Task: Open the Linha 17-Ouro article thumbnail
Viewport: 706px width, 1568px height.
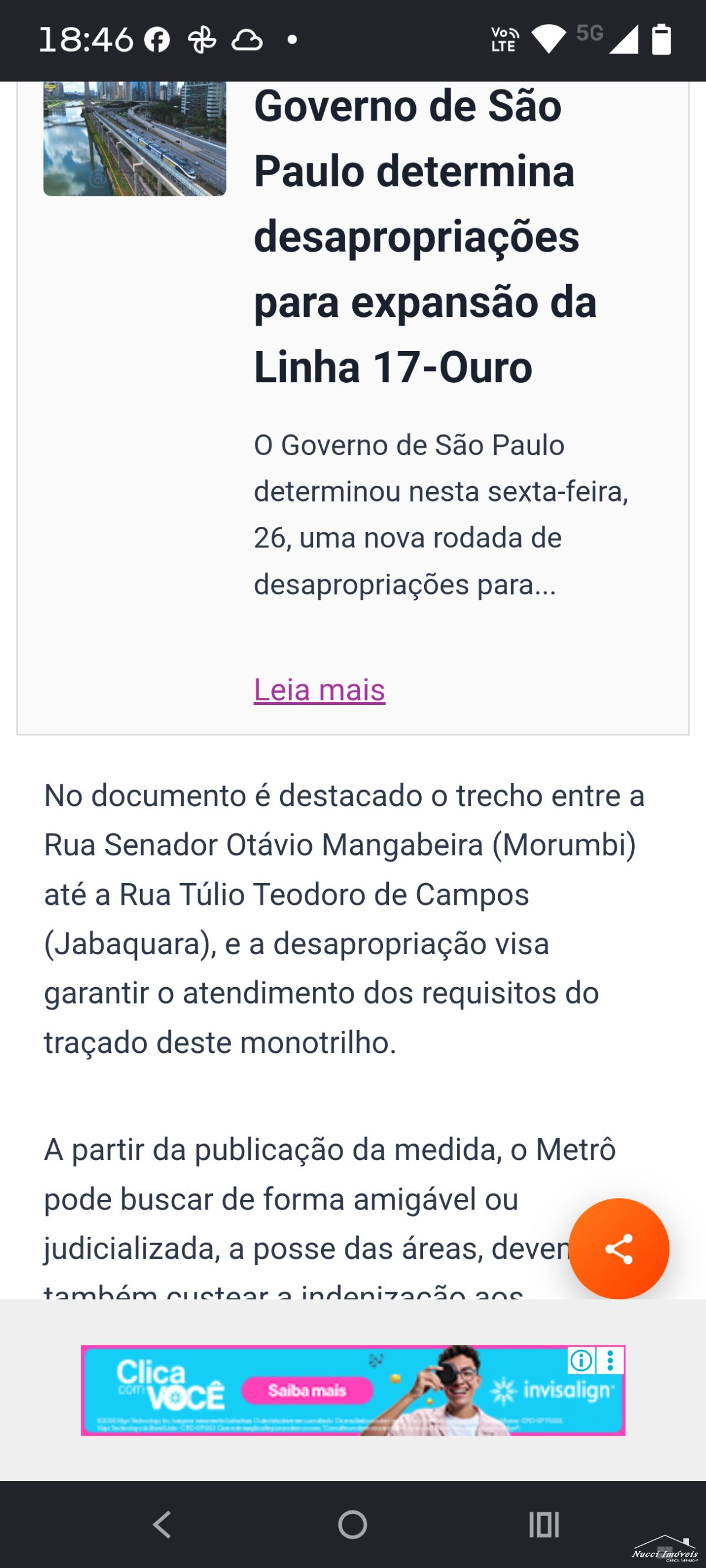Action: [135, 139]
